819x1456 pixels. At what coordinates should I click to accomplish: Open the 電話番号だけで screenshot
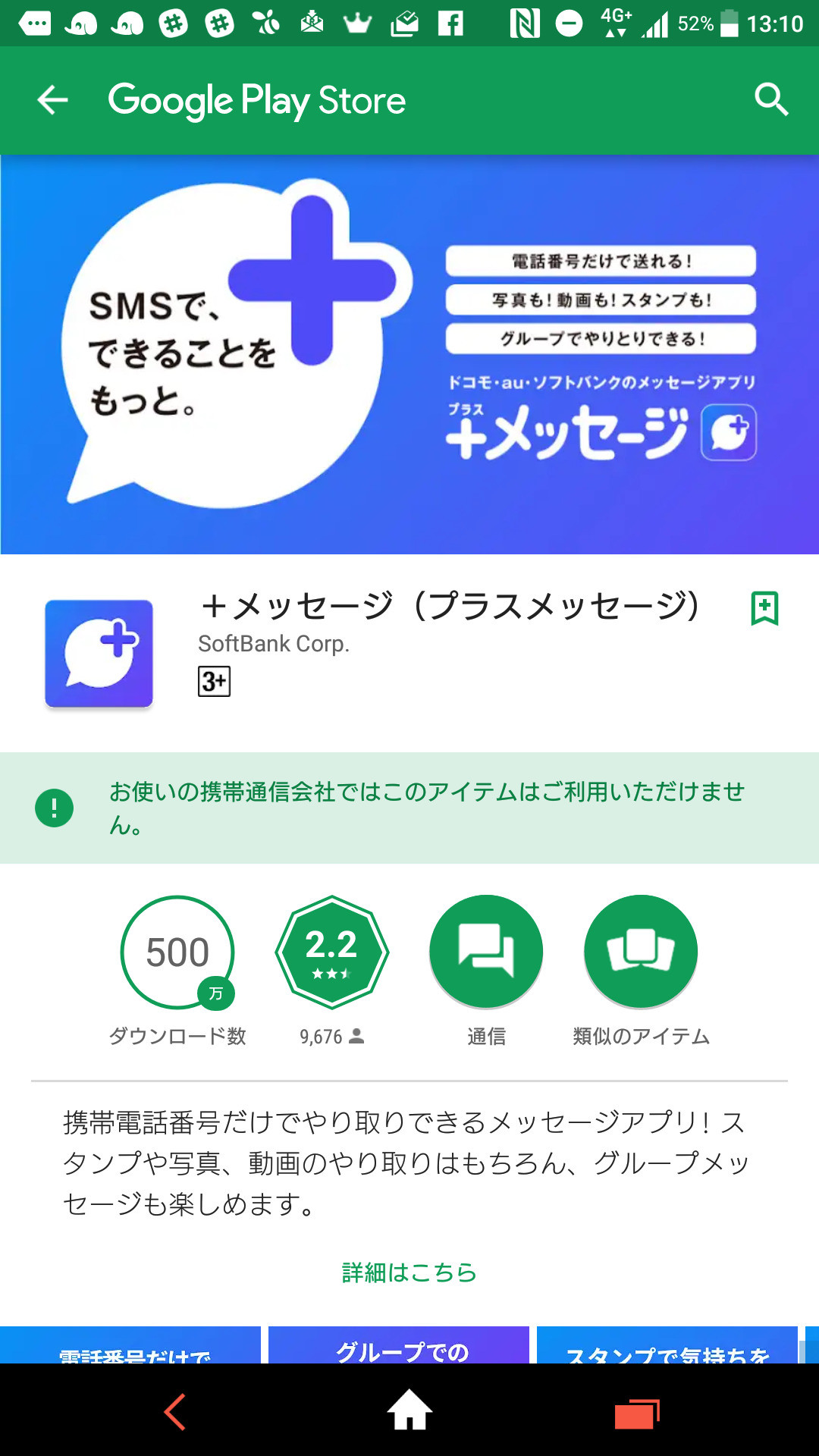pos(130,1345)
